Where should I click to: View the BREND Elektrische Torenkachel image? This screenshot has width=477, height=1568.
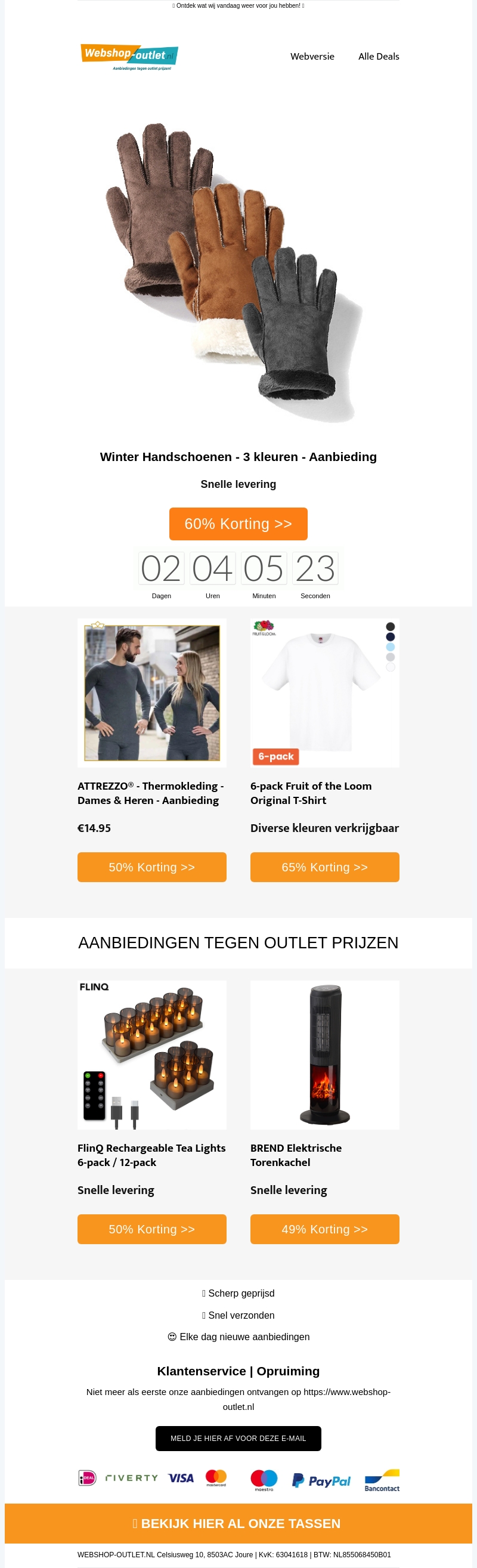324,1054
